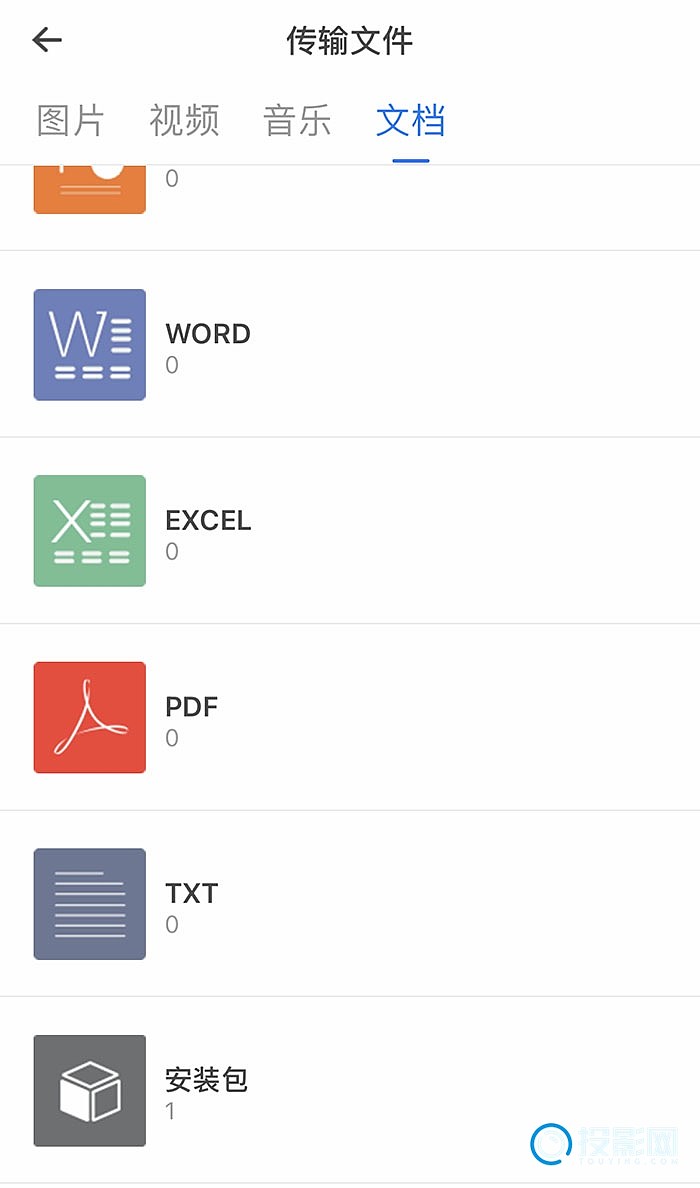Switch to the 音乐 tab
Screen dimensions: 700x1188
(297, 121)
